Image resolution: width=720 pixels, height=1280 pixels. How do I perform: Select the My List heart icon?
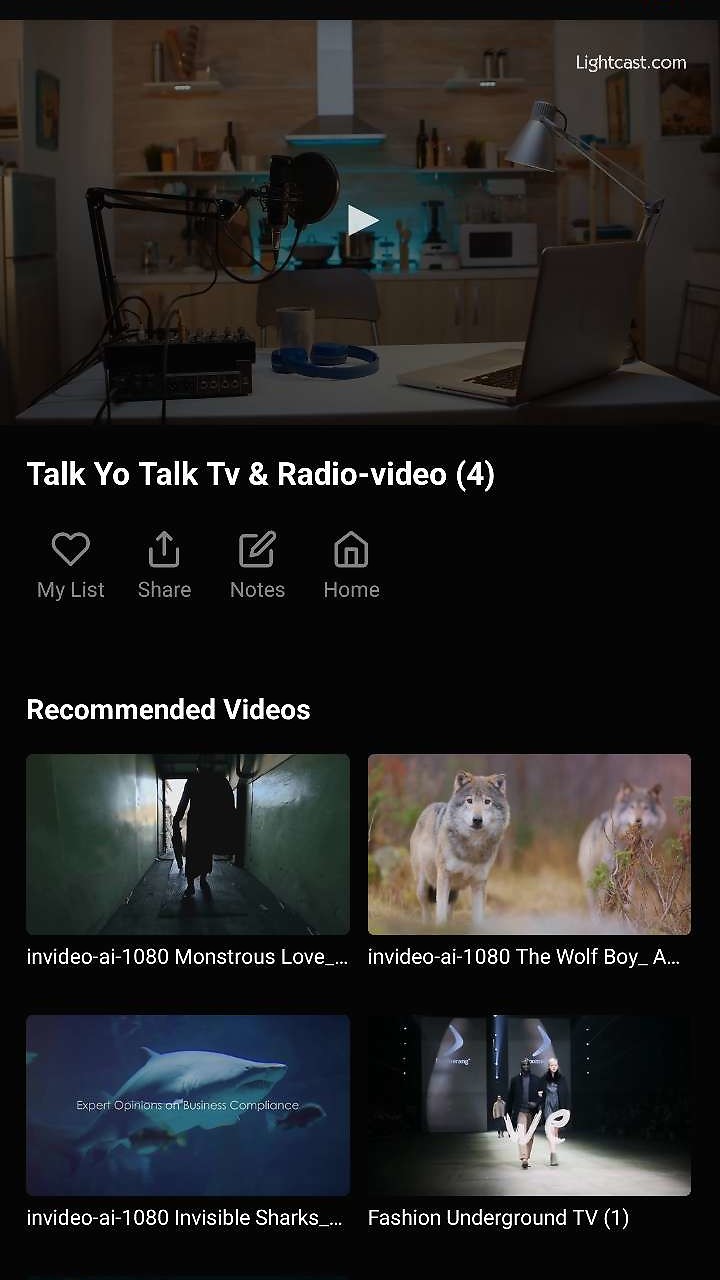[x=70, y=548]
